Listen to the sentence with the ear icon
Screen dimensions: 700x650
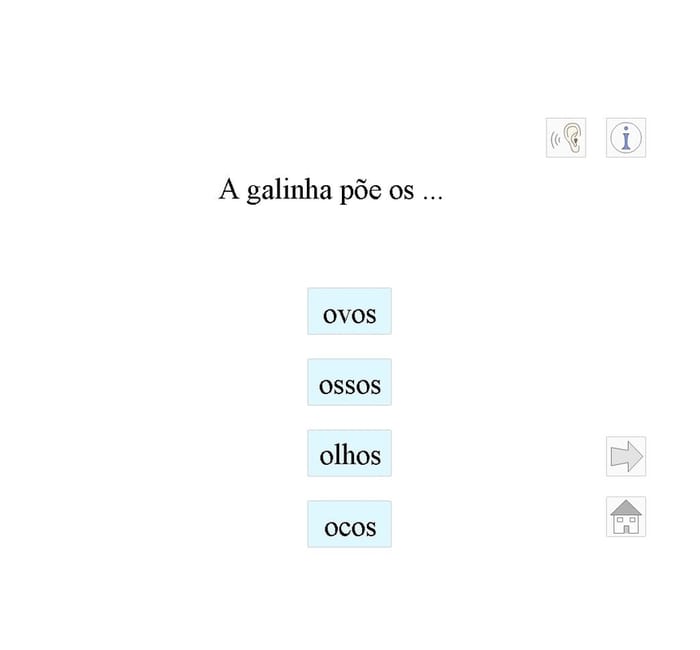pos(566,138)
